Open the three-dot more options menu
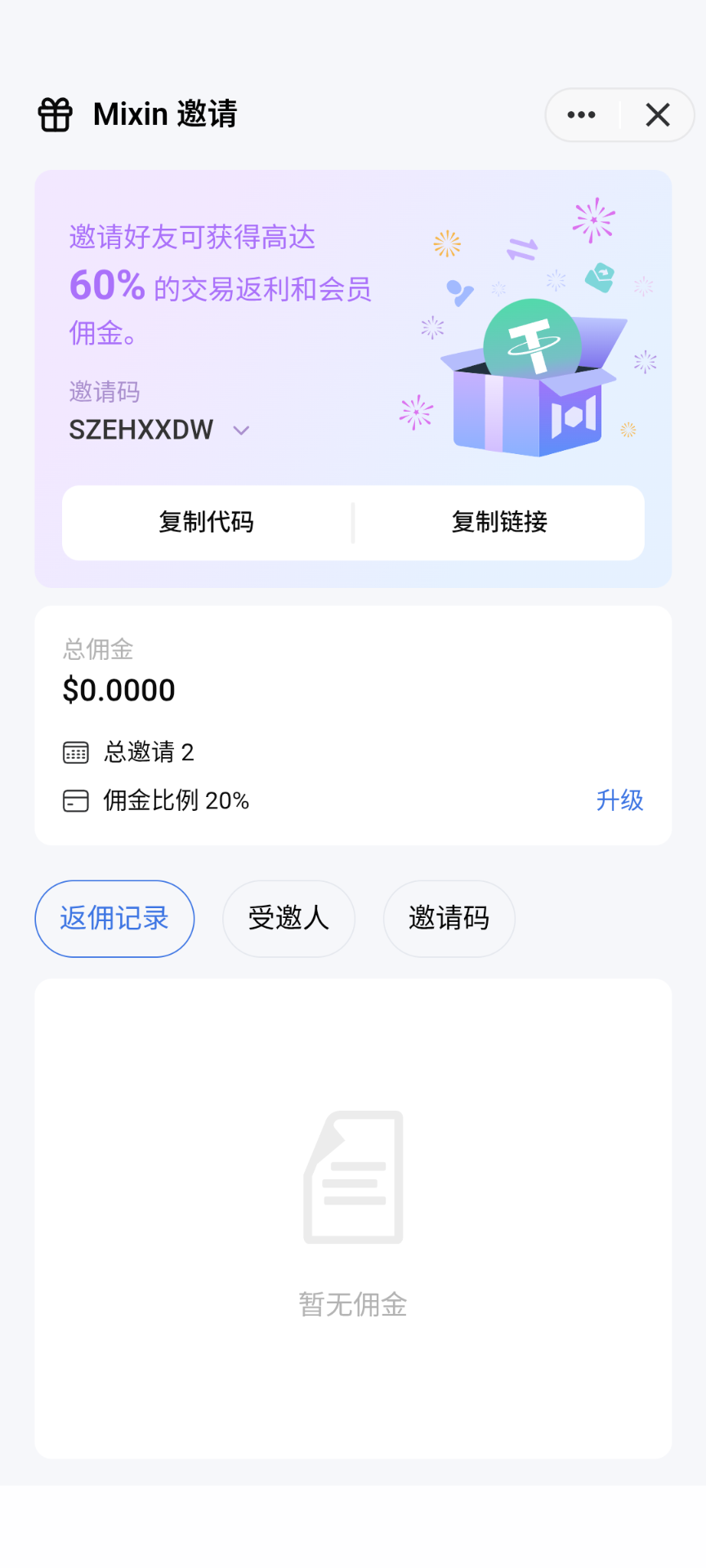Image resolution: width=706 pixels, height=1568 pixels. (581, 115)
